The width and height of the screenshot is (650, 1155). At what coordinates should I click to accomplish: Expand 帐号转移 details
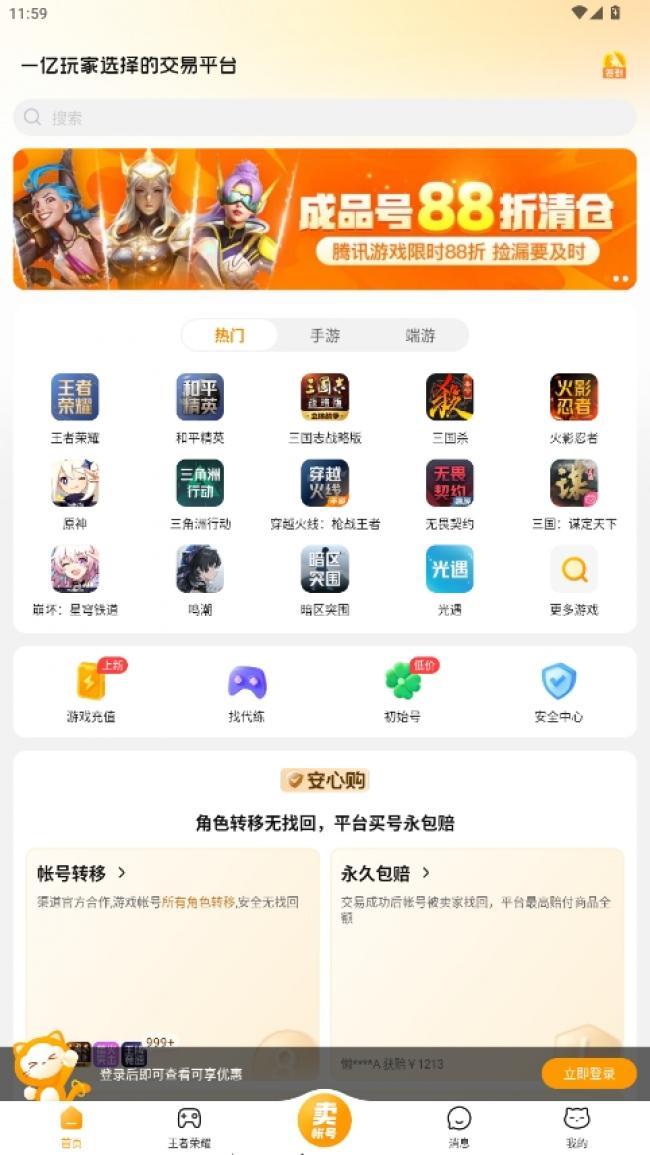coord(83,873)
